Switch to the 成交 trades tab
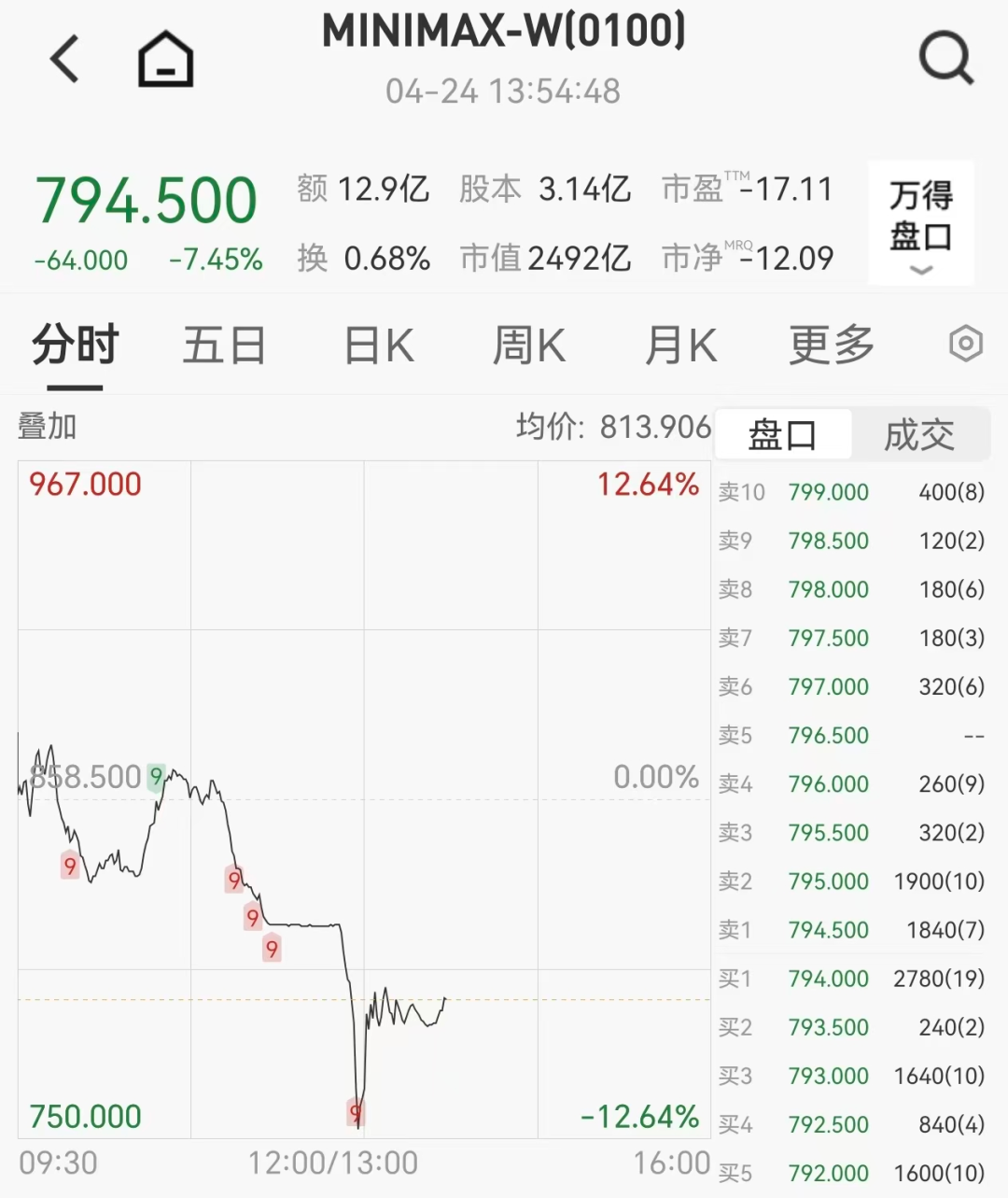 919,435
